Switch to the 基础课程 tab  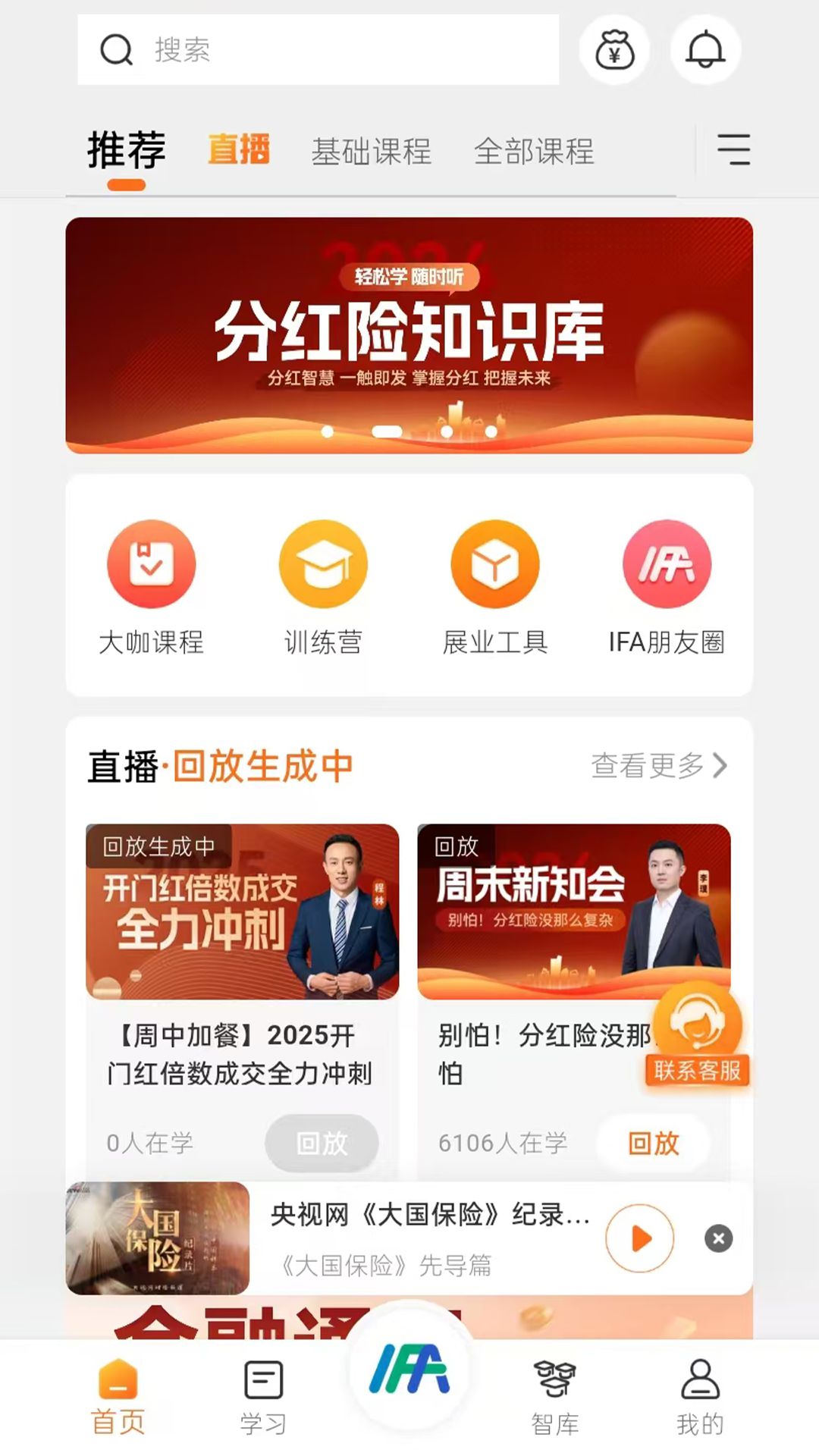(371, 151)
